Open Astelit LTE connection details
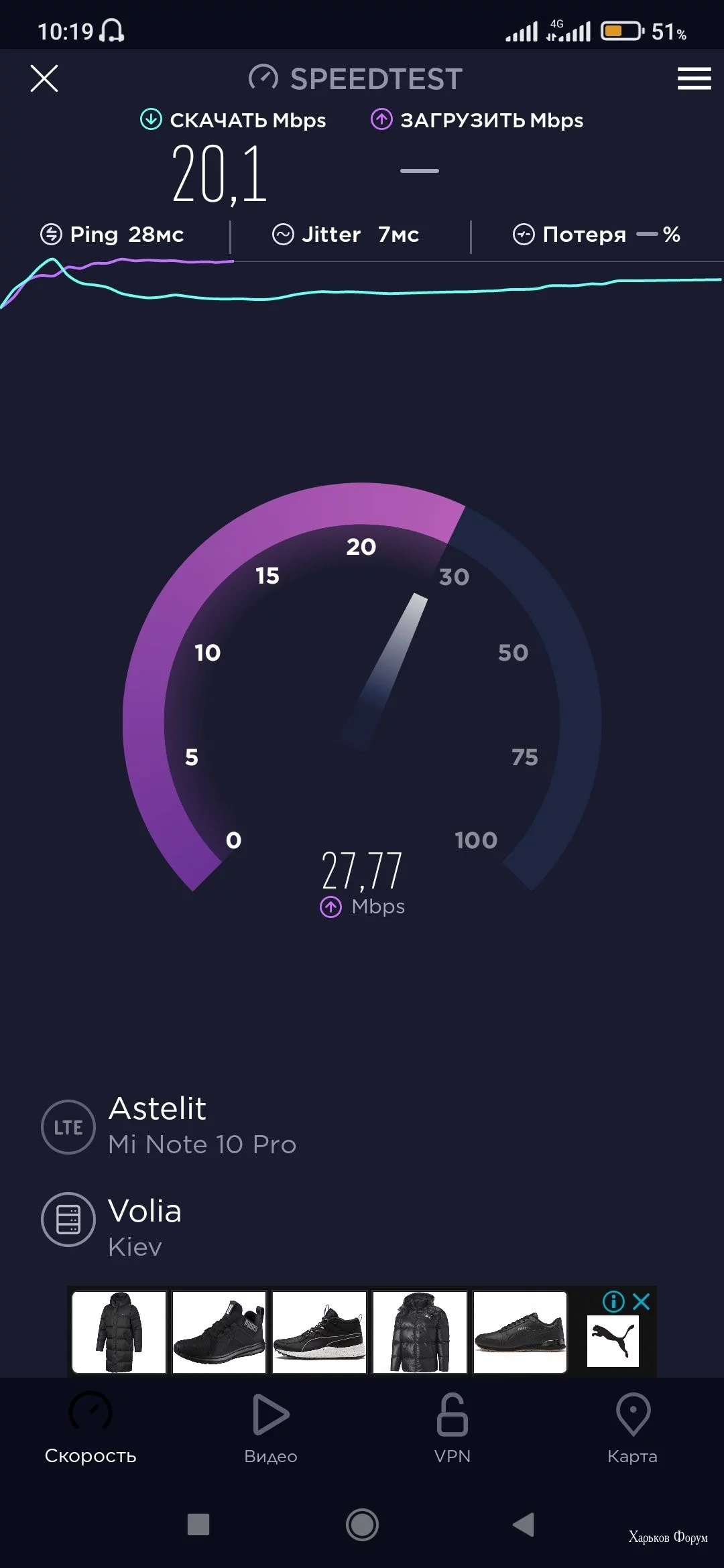 pos(168,1126)
